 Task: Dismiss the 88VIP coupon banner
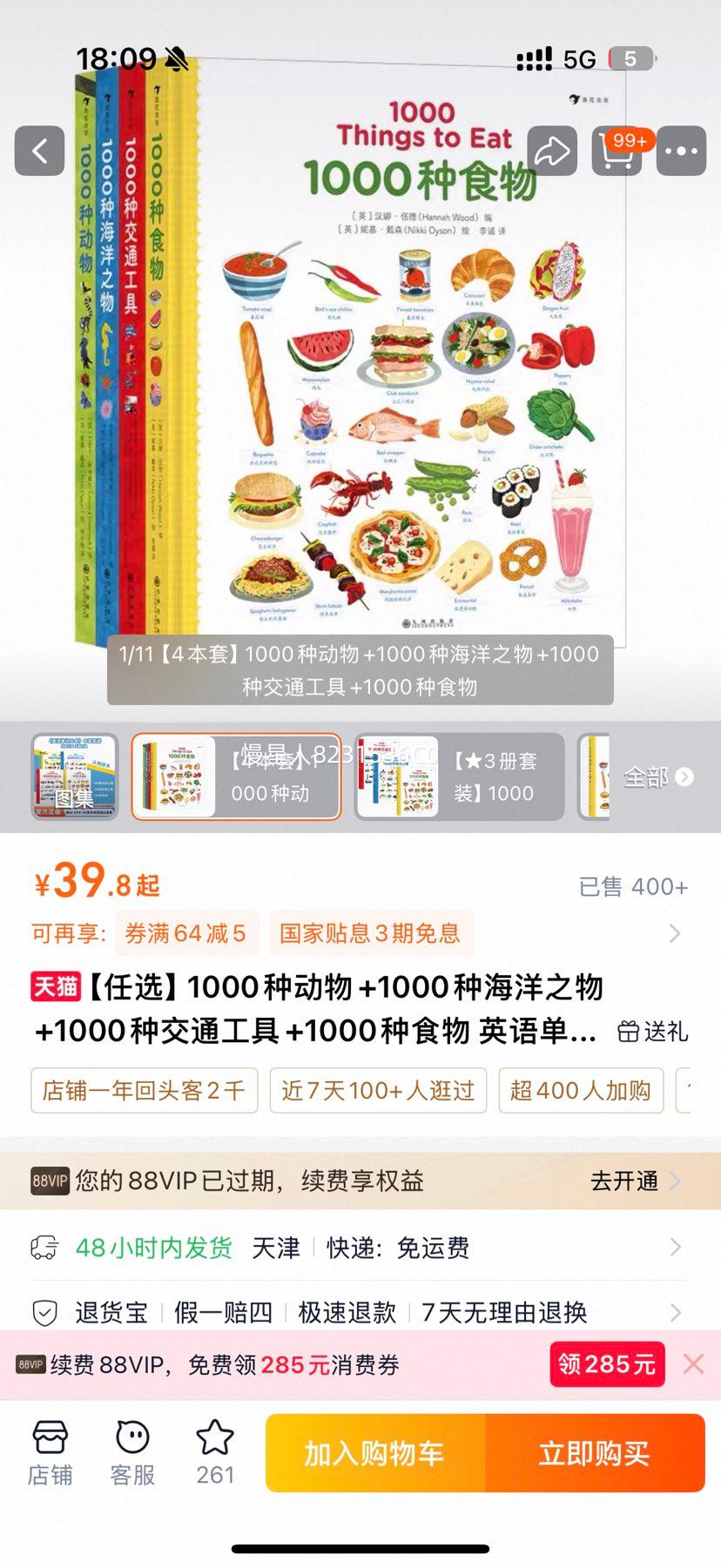pos(693,1363)
